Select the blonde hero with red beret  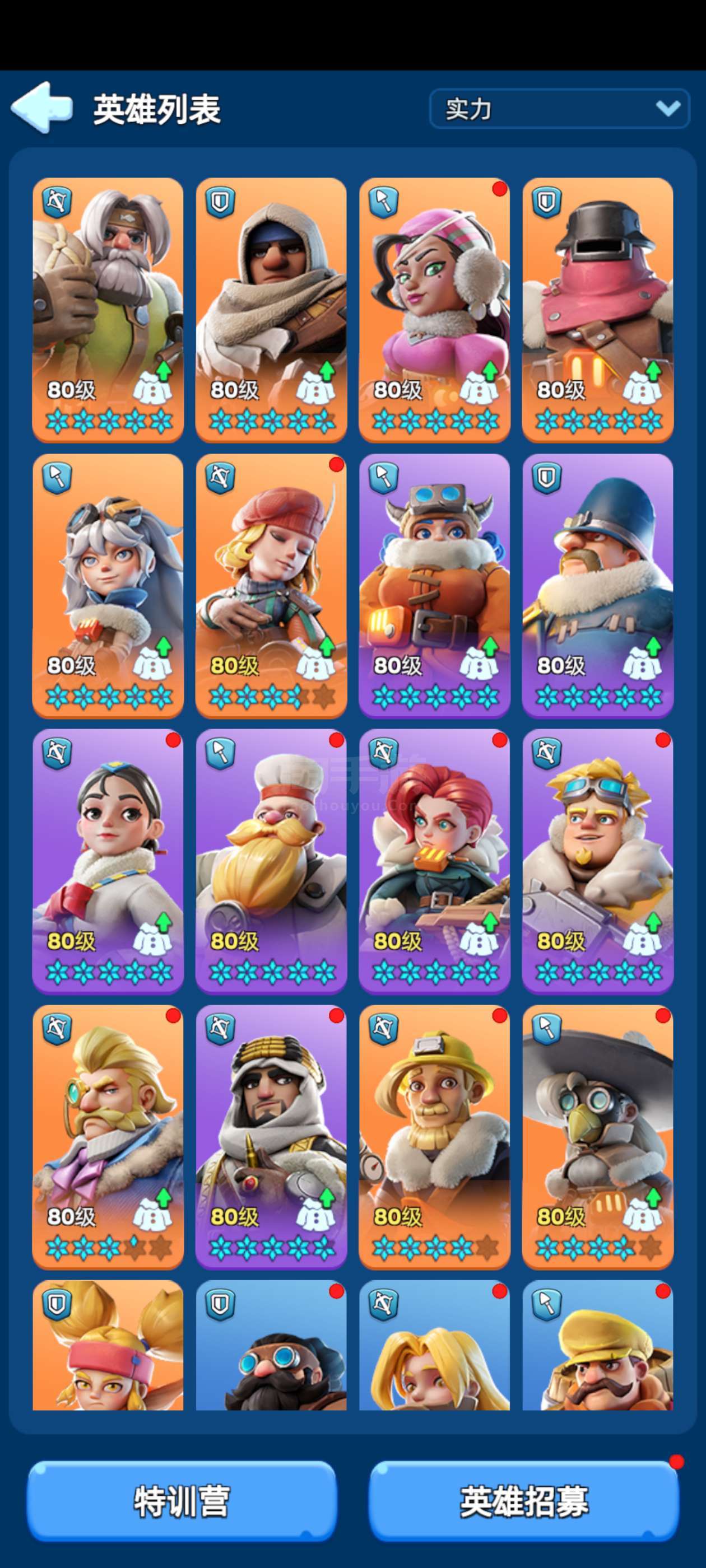(271, 586)
